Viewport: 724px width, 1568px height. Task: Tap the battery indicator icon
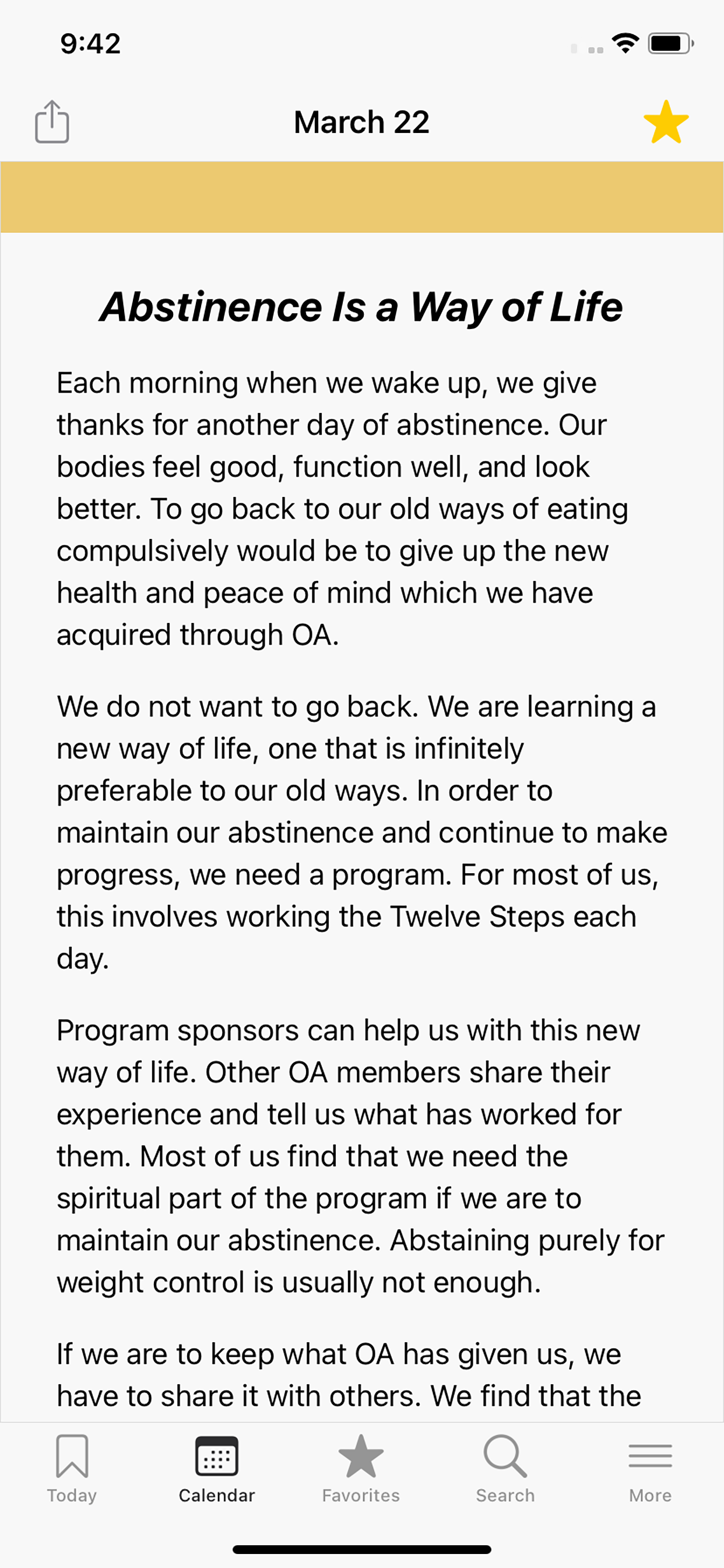tap(668, 43)
